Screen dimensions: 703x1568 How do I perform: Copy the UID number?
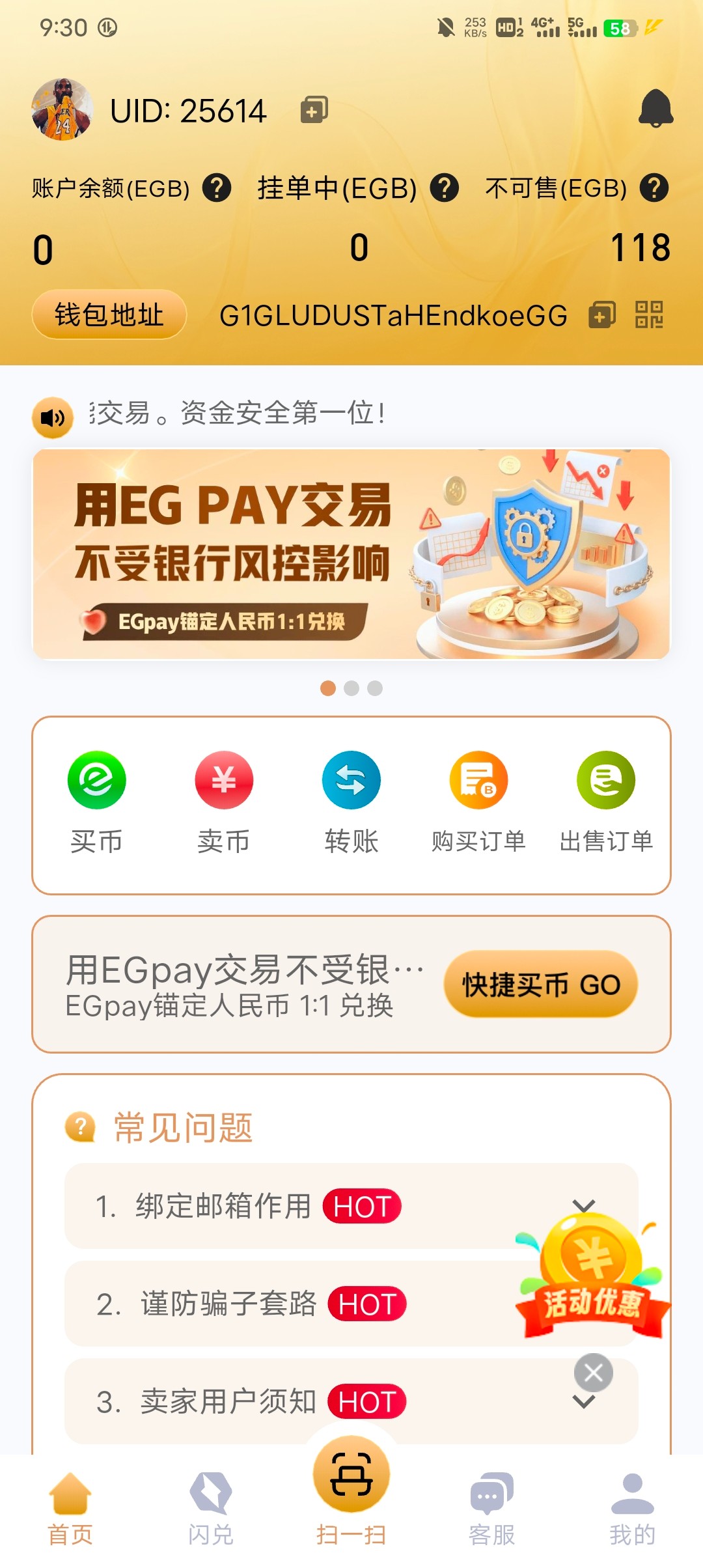314,110
